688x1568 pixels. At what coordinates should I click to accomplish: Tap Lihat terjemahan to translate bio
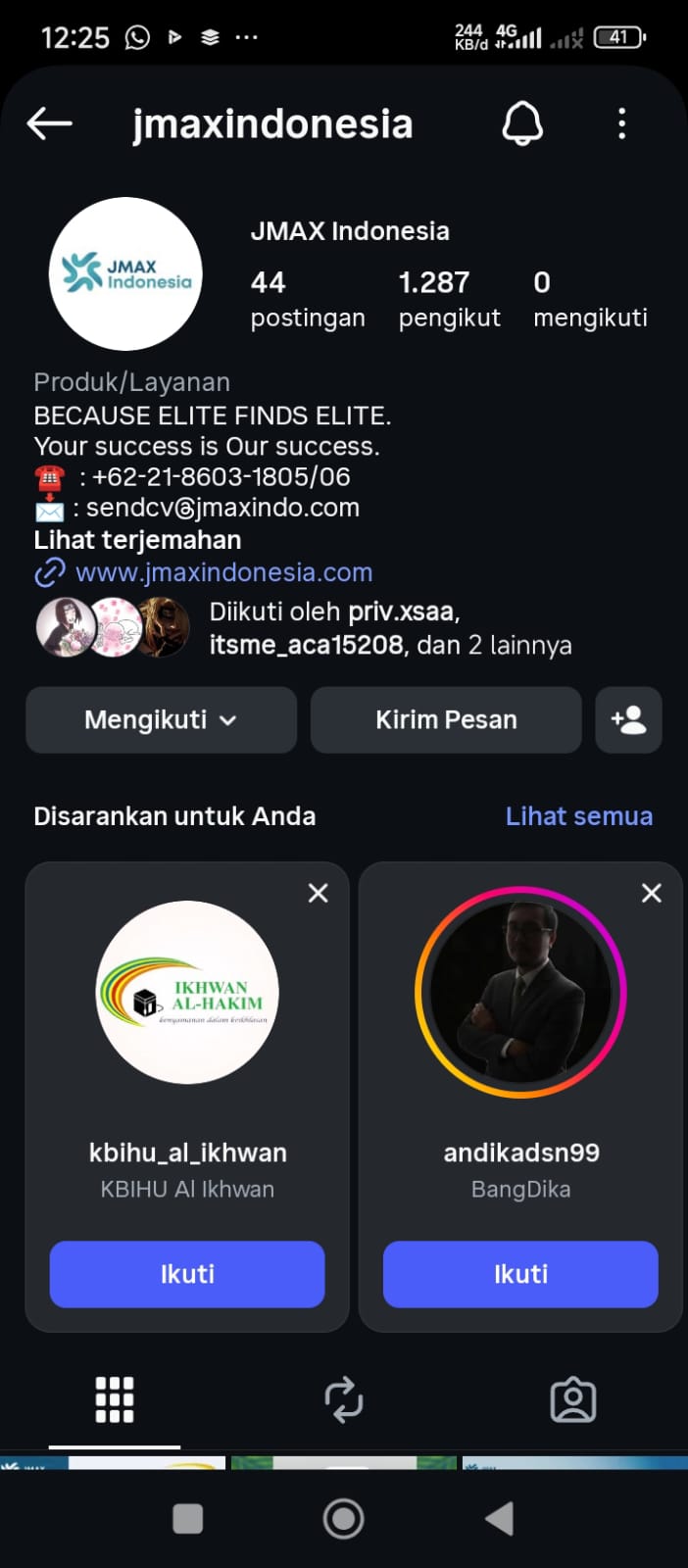click(137, 540)
